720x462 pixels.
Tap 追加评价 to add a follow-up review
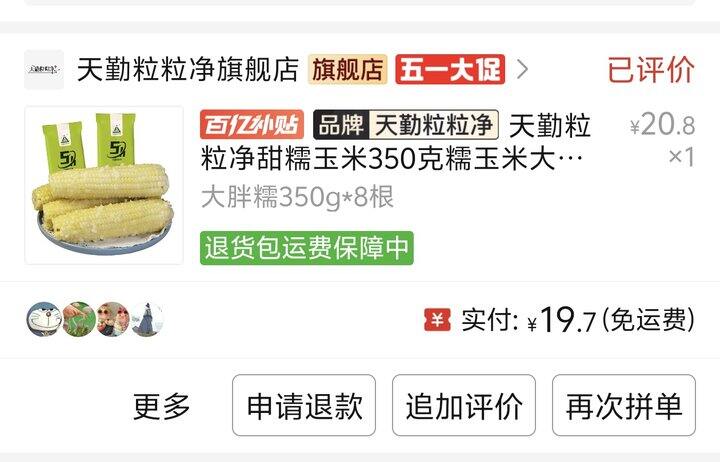click(x=464, y=406)
